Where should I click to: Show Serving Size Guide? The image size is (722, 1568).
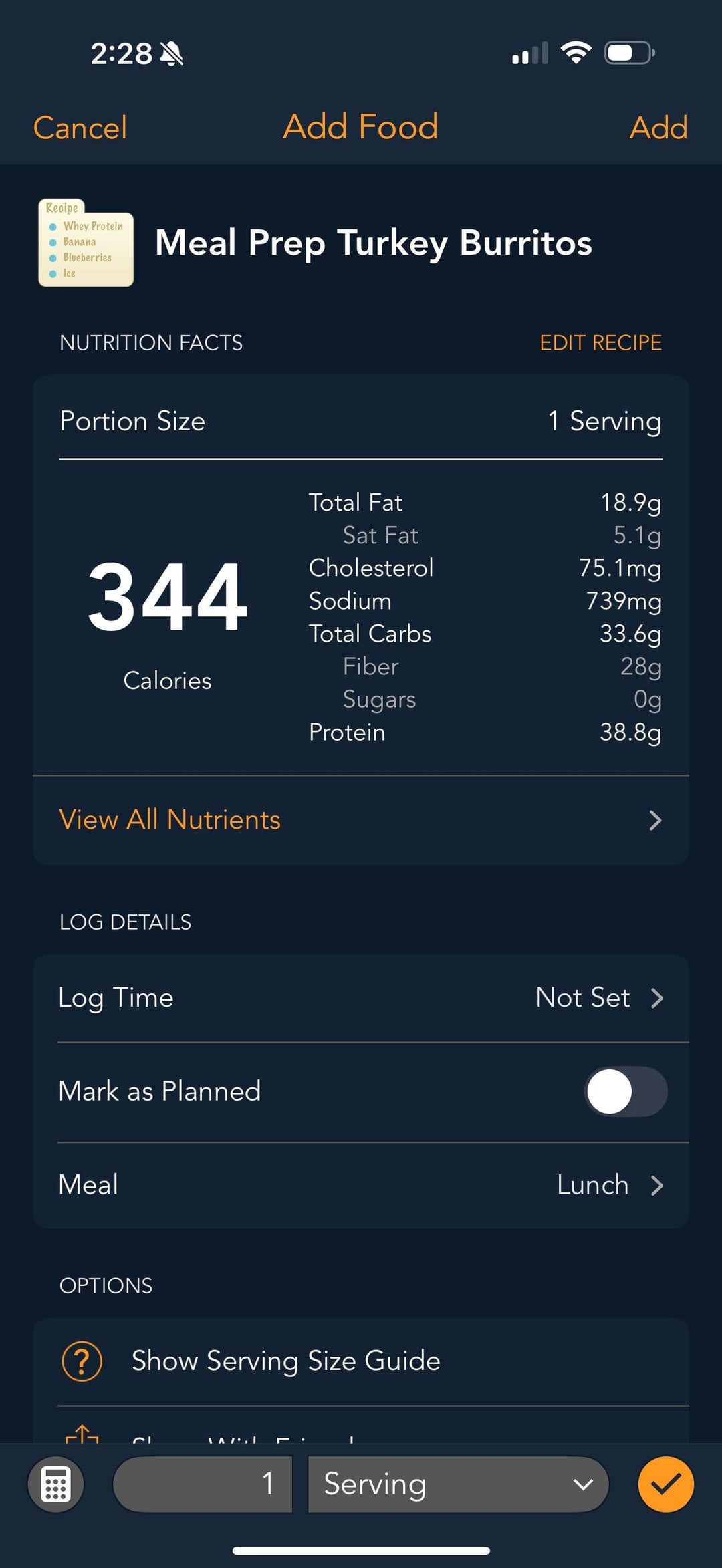361,1361
